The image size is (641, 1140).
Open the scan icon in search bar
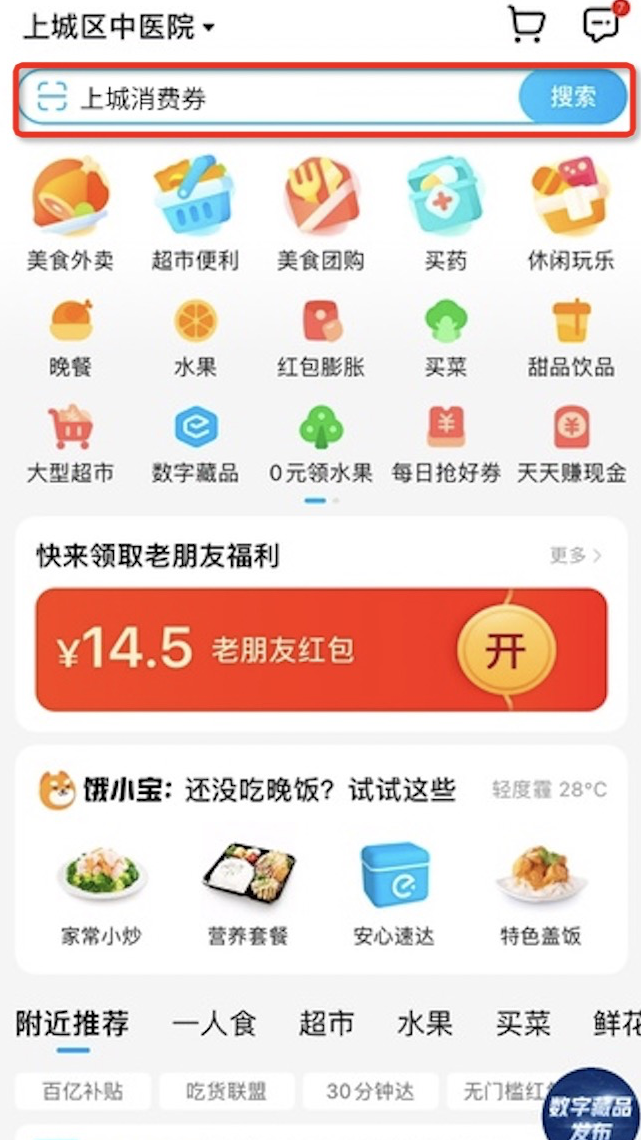click(x=51, y=97)
